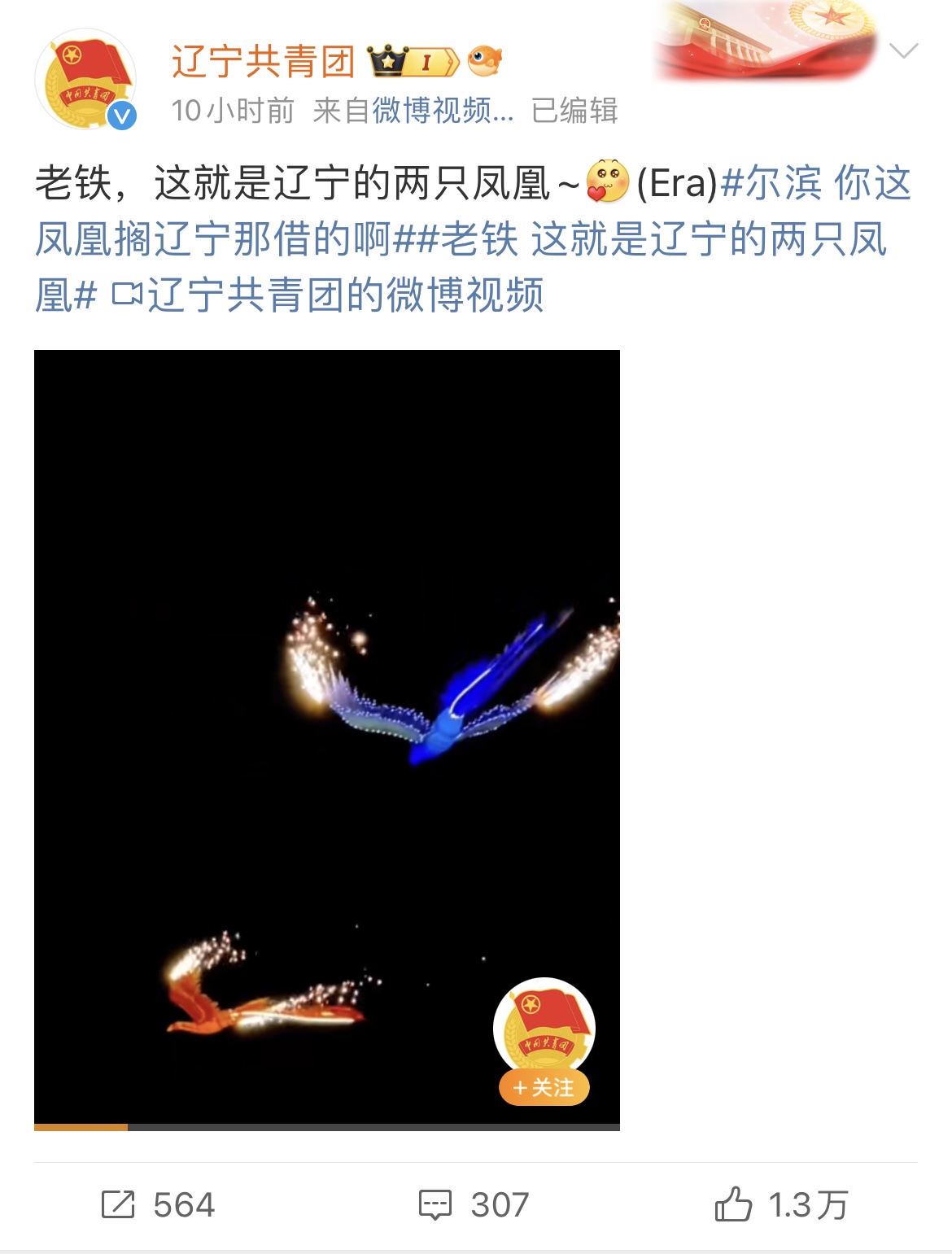Open the 辽宁共青团 username link
952x1254 pixels.
click(x=263, y=62)
